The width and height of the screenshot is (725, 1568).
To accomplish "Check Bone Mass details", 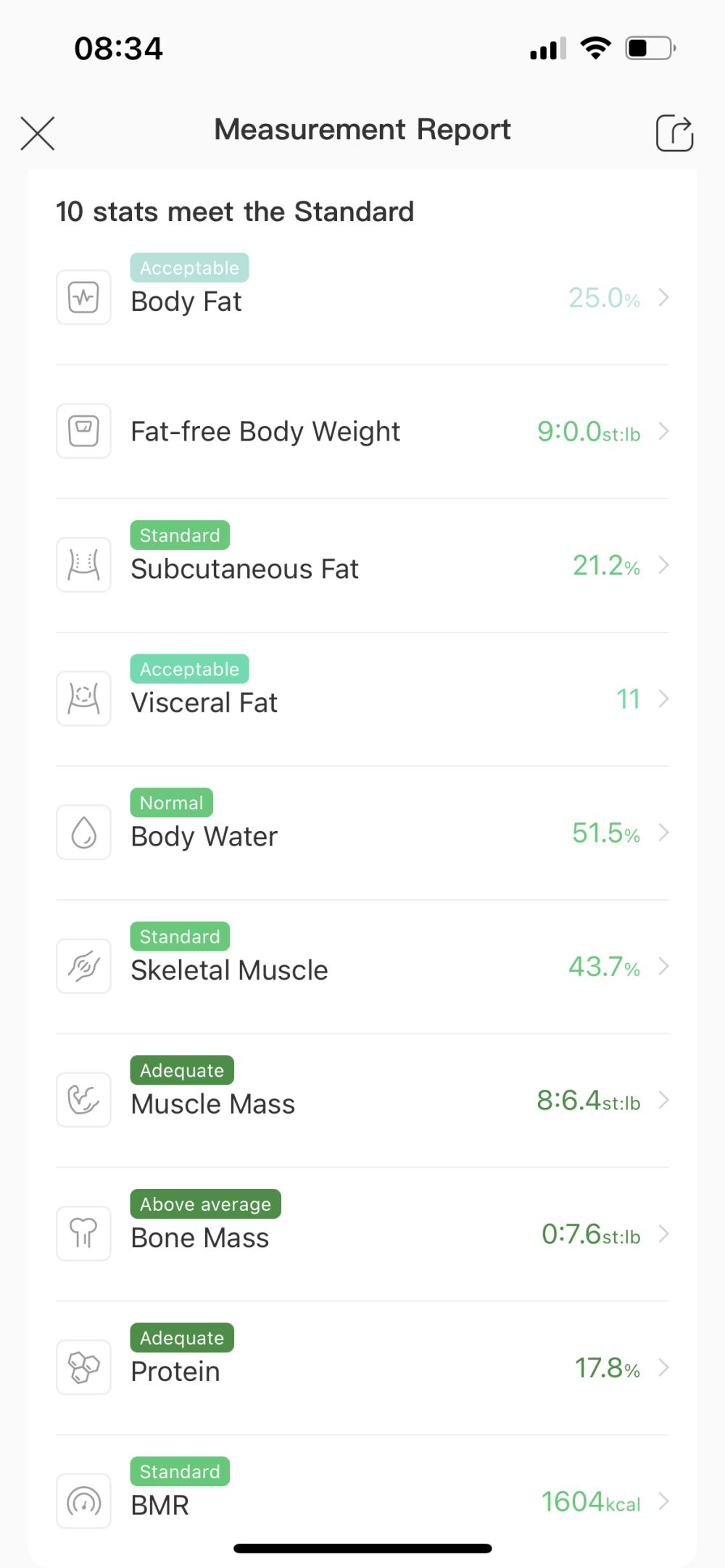I will pyautogui.click(x=362, y=1234).
